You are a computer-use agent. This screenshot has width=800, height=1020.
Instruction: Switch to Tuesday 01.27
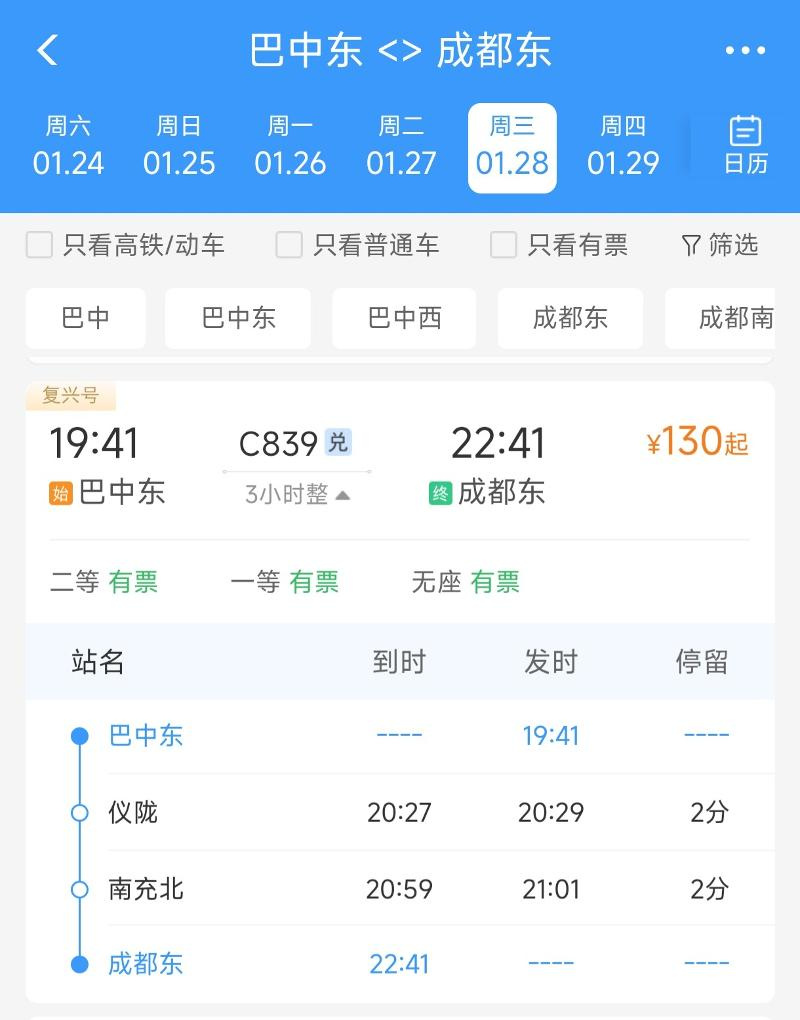(x=401, y=147)
